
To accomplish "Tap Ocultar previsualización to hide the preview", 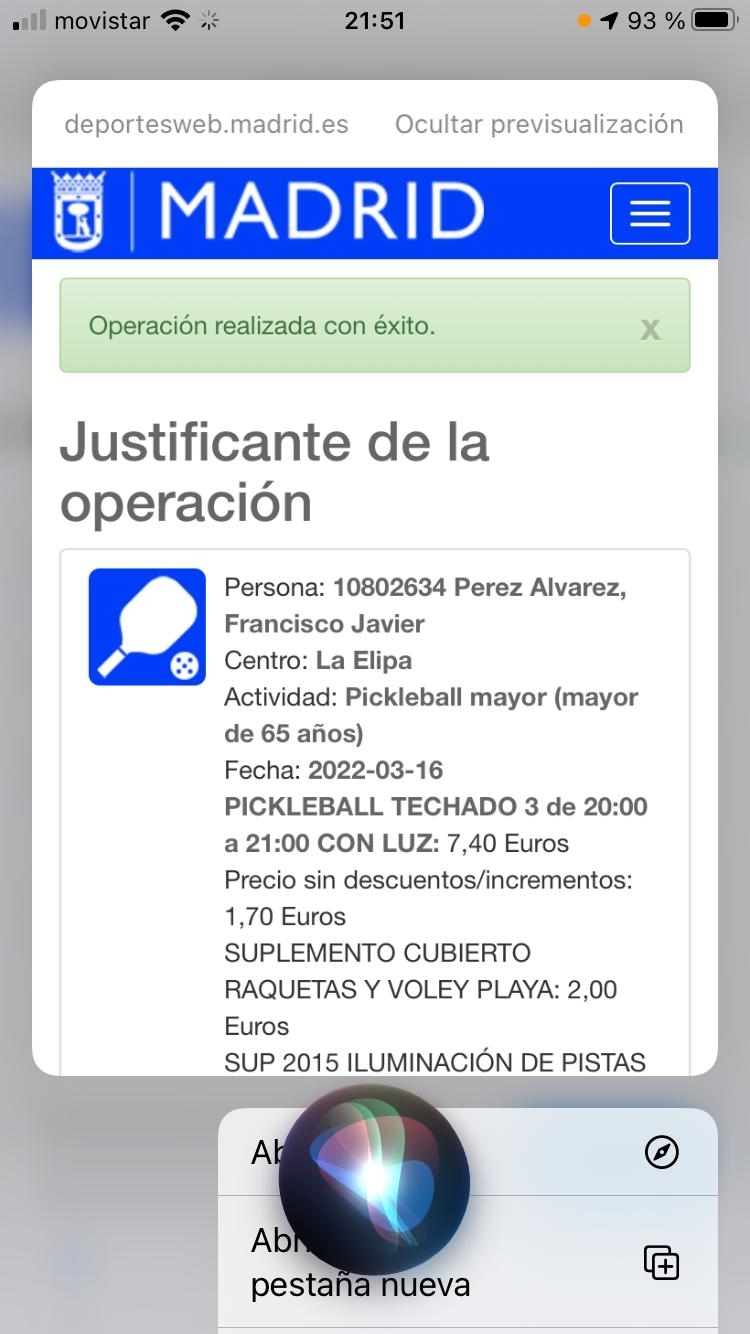I will click(539, 124).
